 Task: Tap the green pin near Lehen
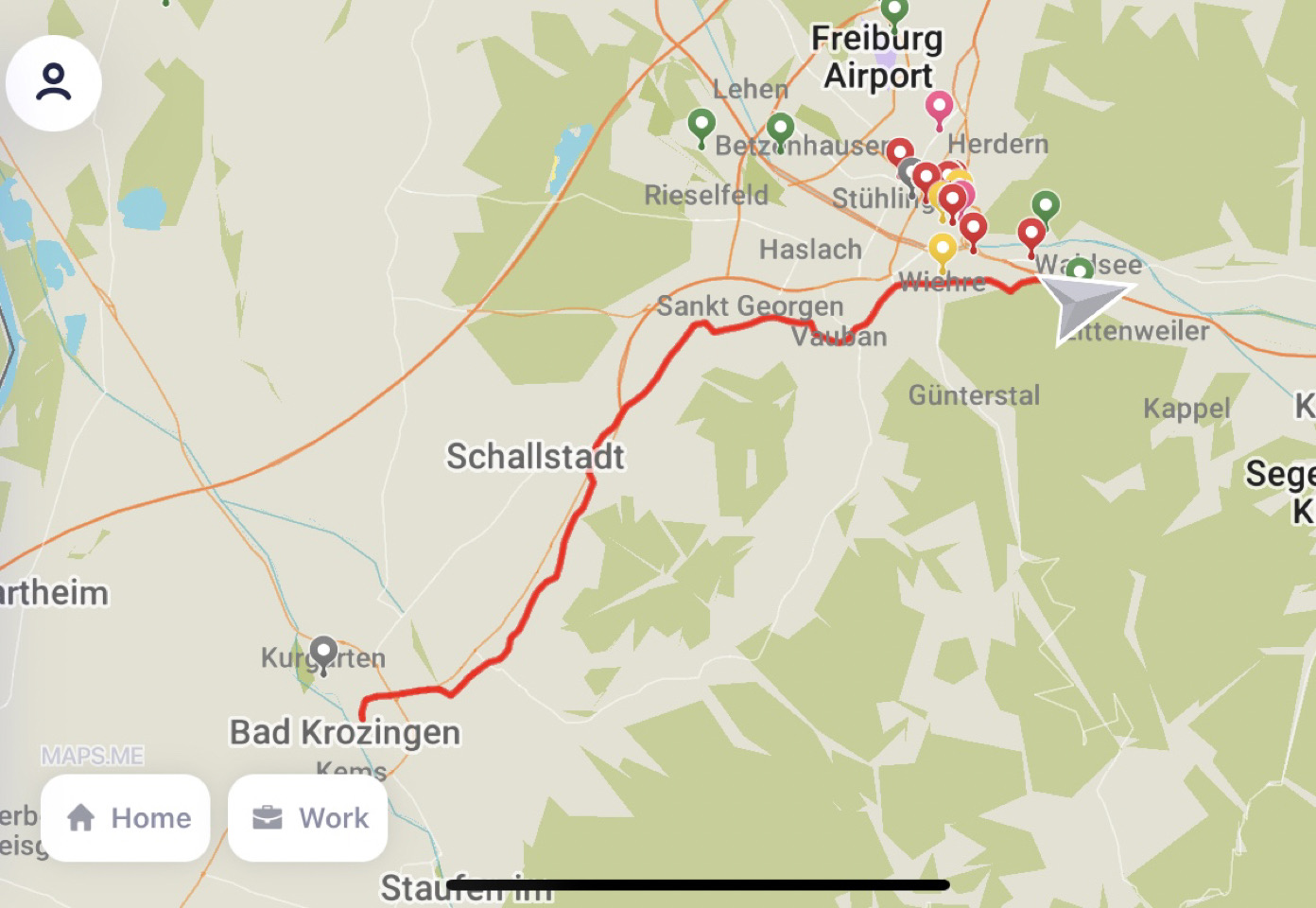click(701, 125)
